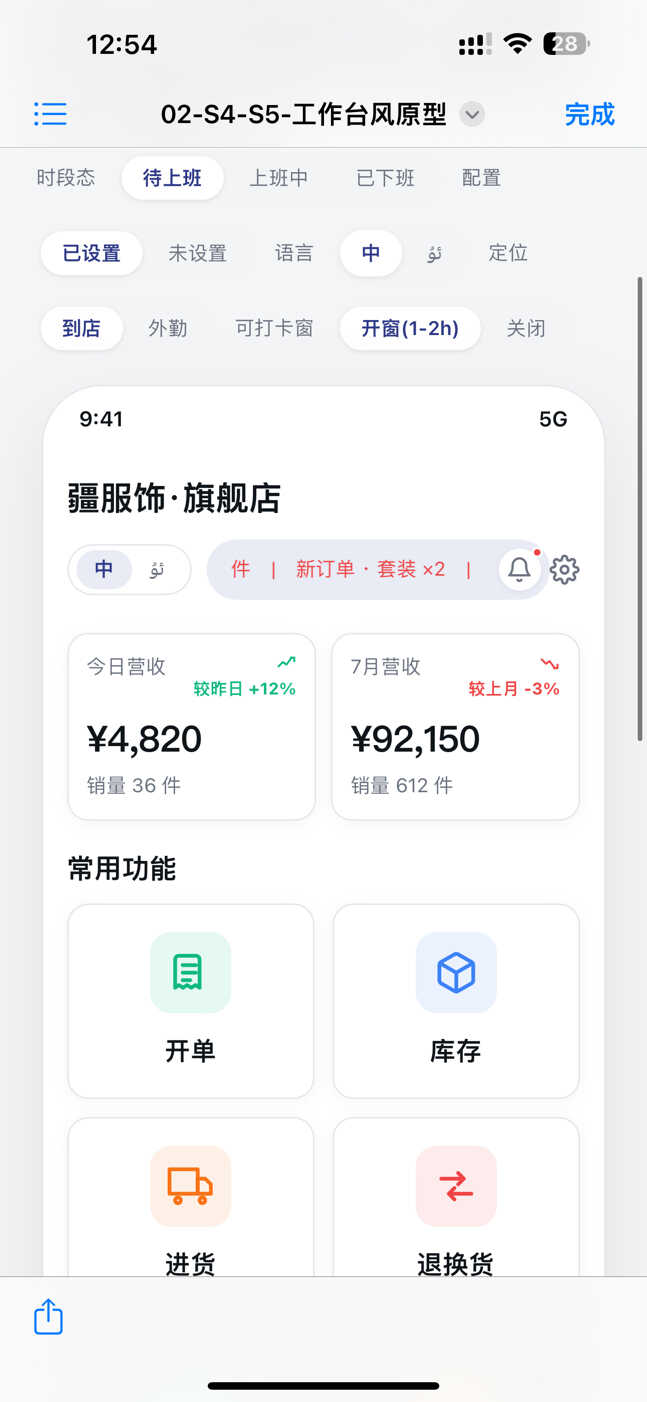Tap the share icon in bottom toolbar
The image size is (647, 1402).
click(49, 1317)
